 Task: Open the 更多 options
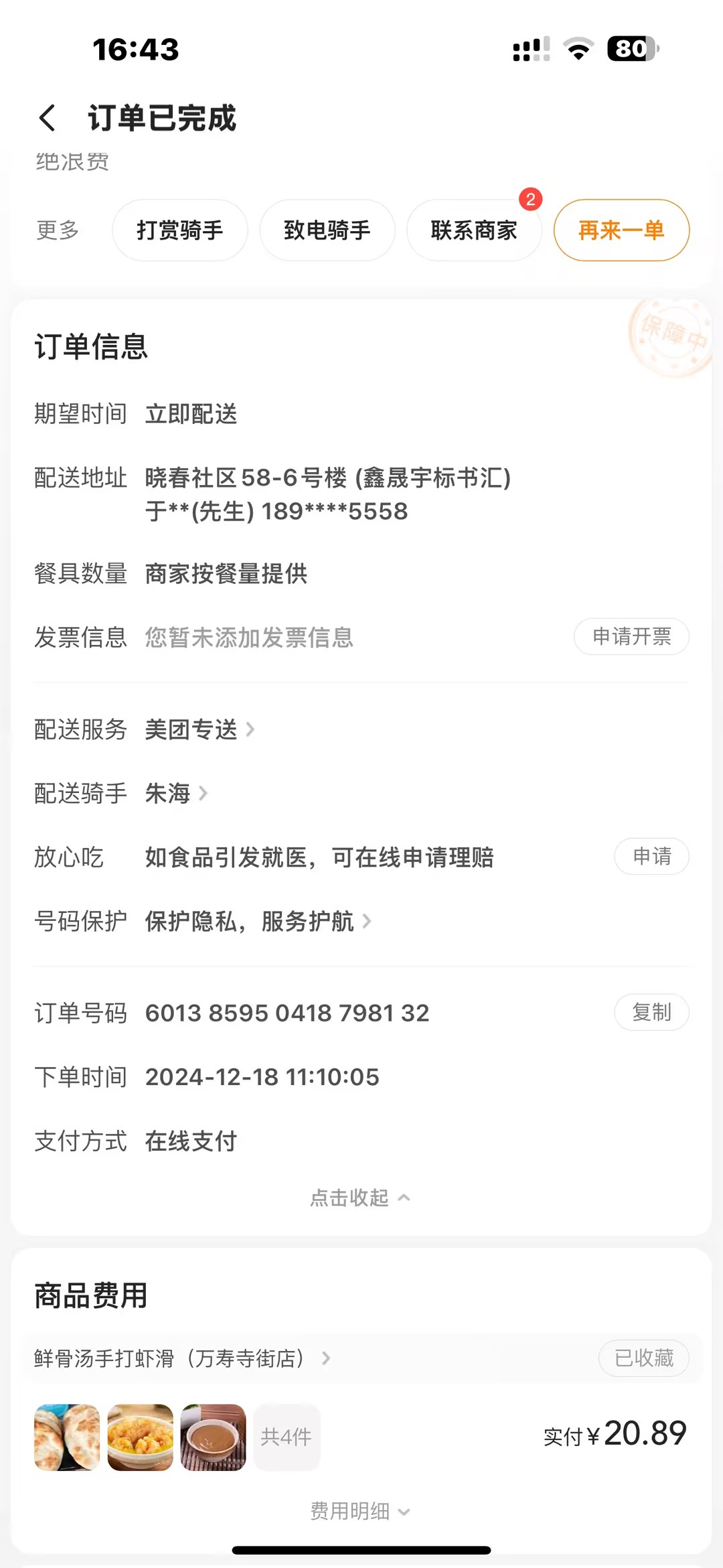coord(58,230)
